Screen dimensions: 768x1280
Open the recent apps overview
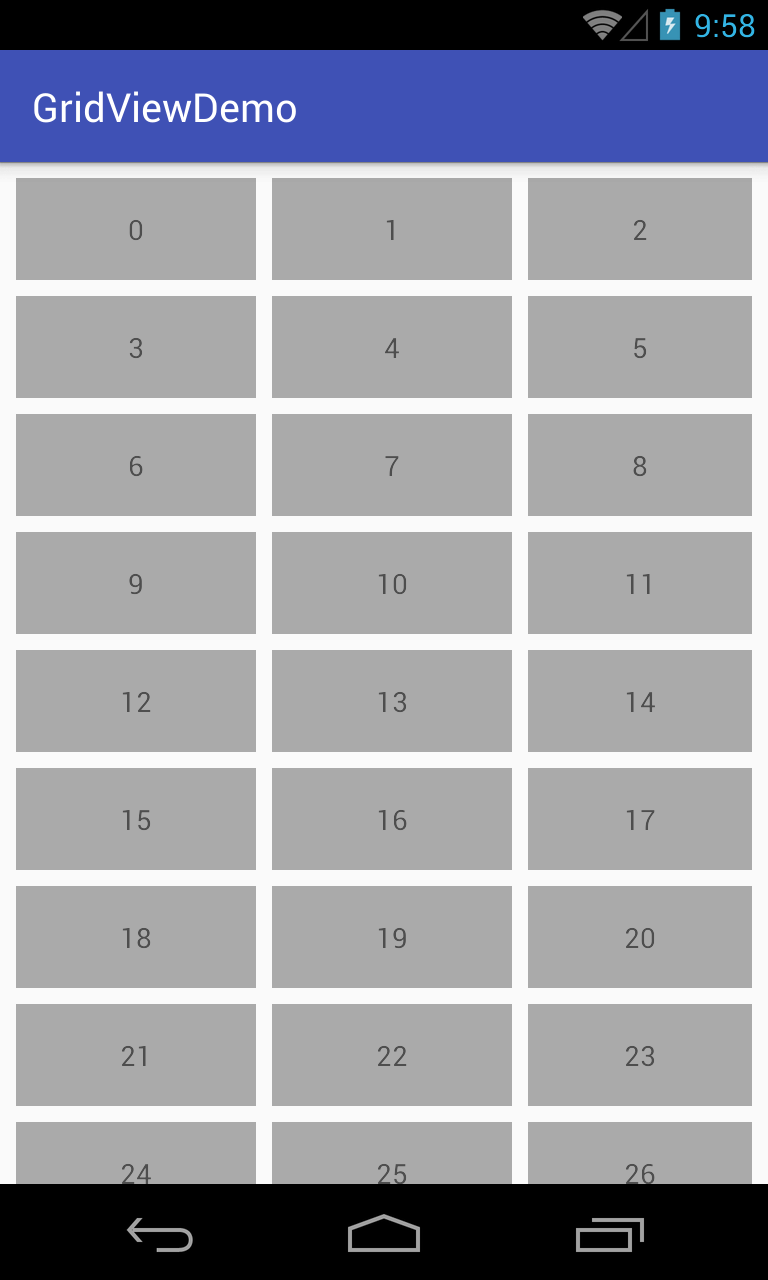(x=609, y=1234)
